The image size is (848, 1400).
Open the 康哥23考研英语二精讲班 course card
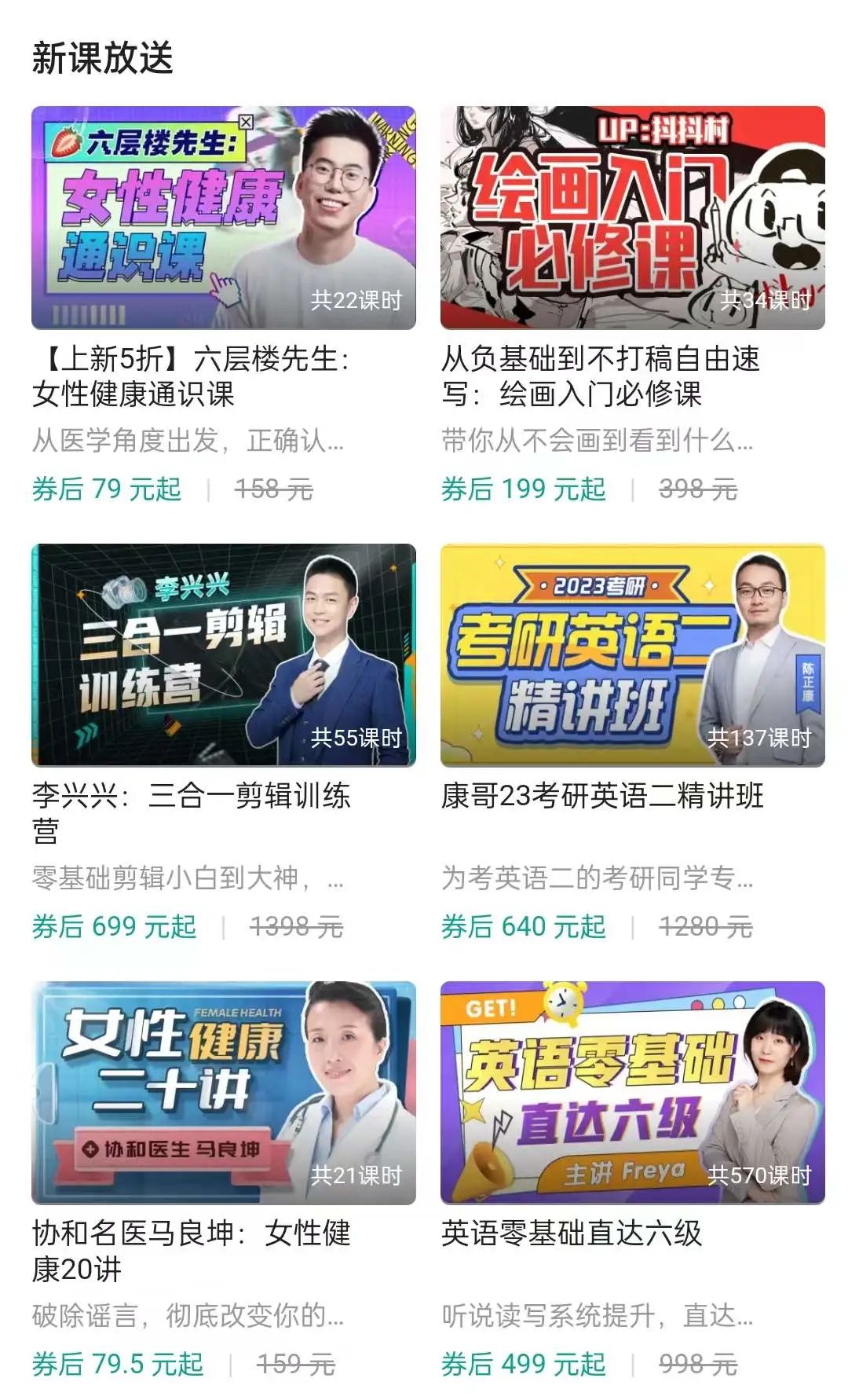632,655
